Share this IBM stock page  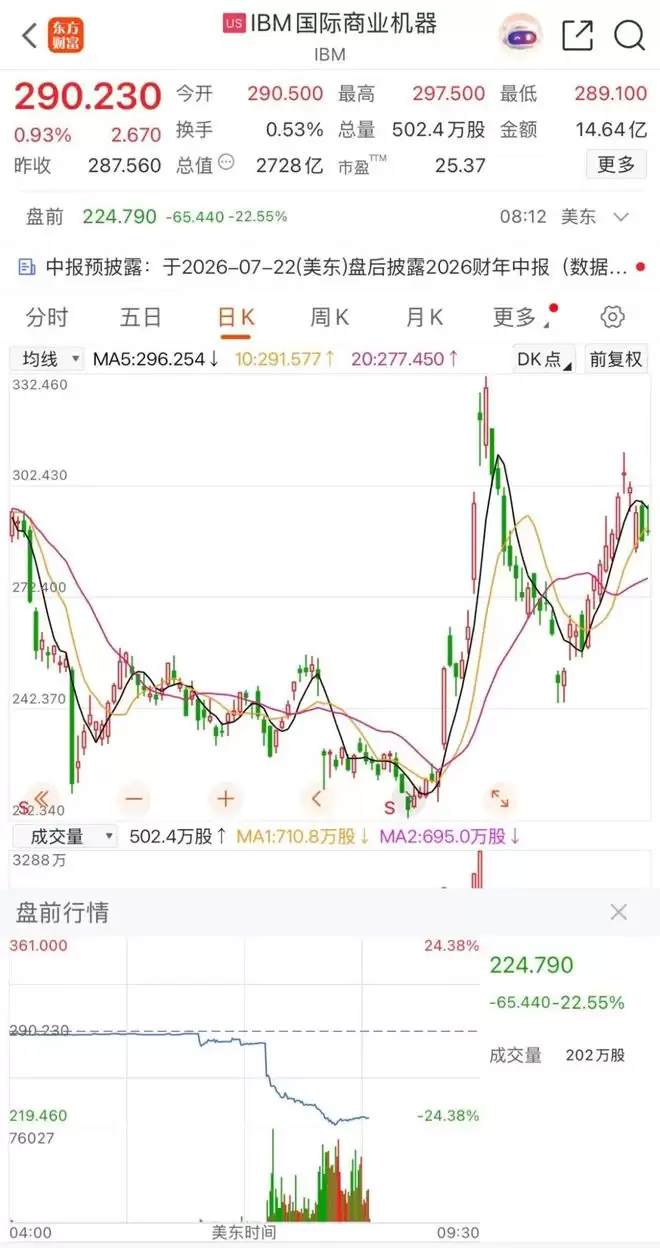(x=578, y=36)
